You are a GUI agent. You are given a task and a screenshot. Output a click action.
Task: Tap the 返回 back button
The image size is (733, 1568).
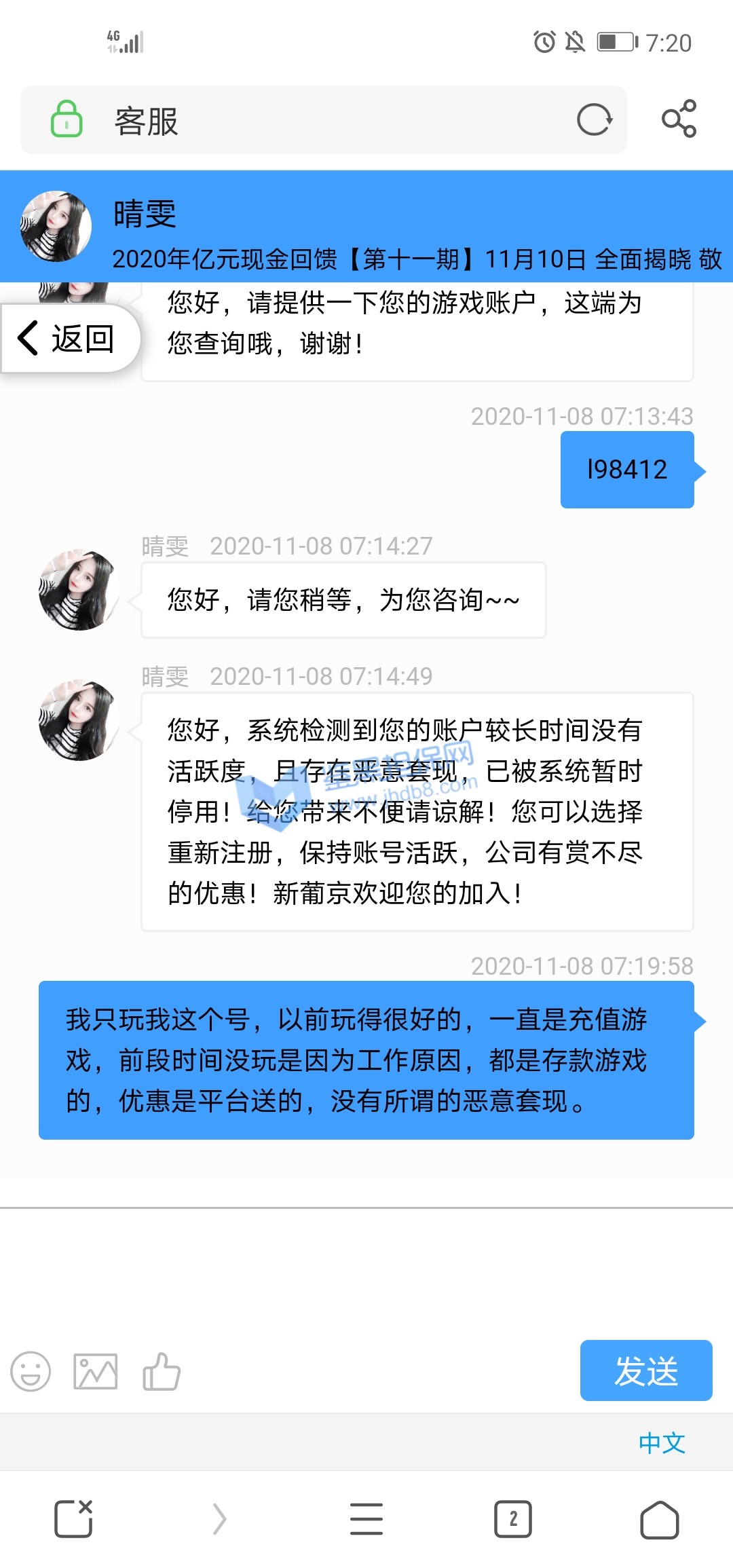(68, 339)
